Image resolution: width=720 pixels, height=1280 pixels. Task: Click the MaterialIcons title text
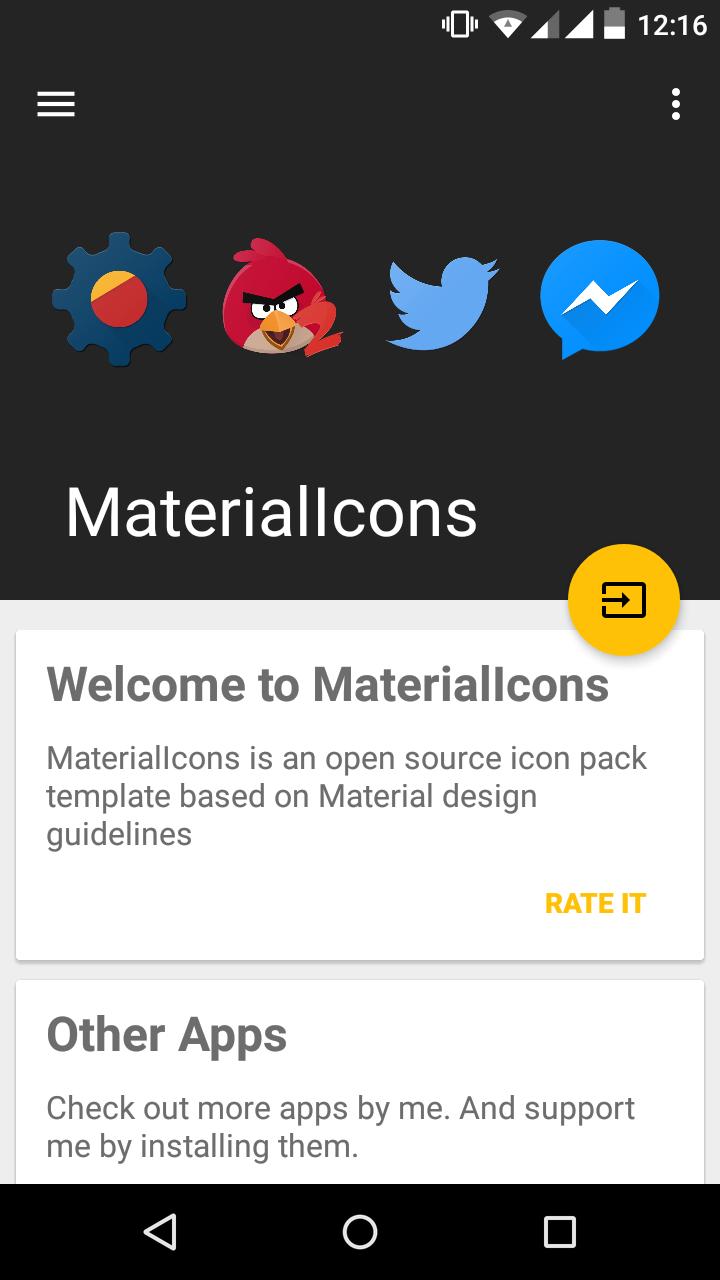272,512
